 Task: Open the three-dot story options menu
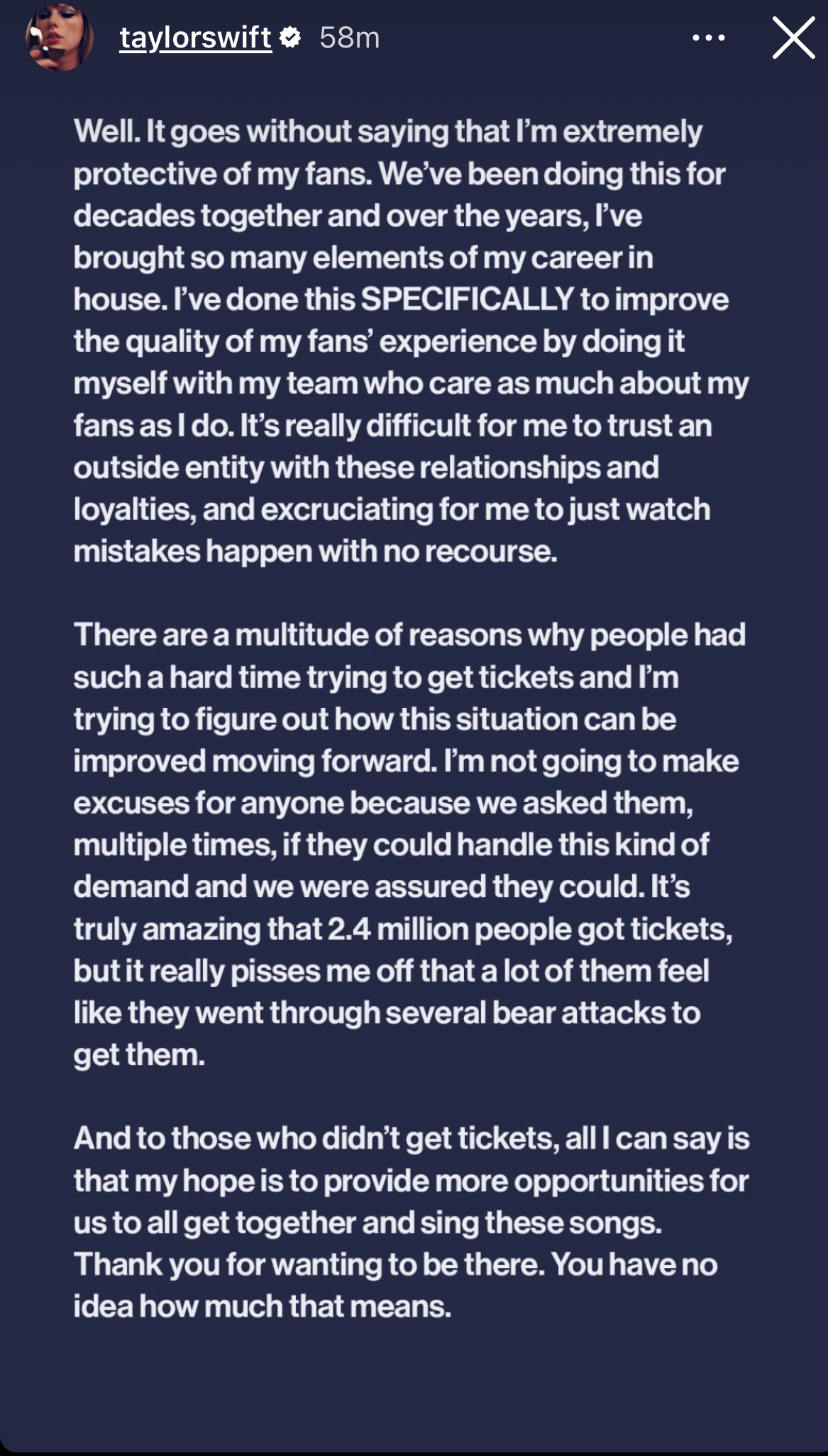coord(709,38)
